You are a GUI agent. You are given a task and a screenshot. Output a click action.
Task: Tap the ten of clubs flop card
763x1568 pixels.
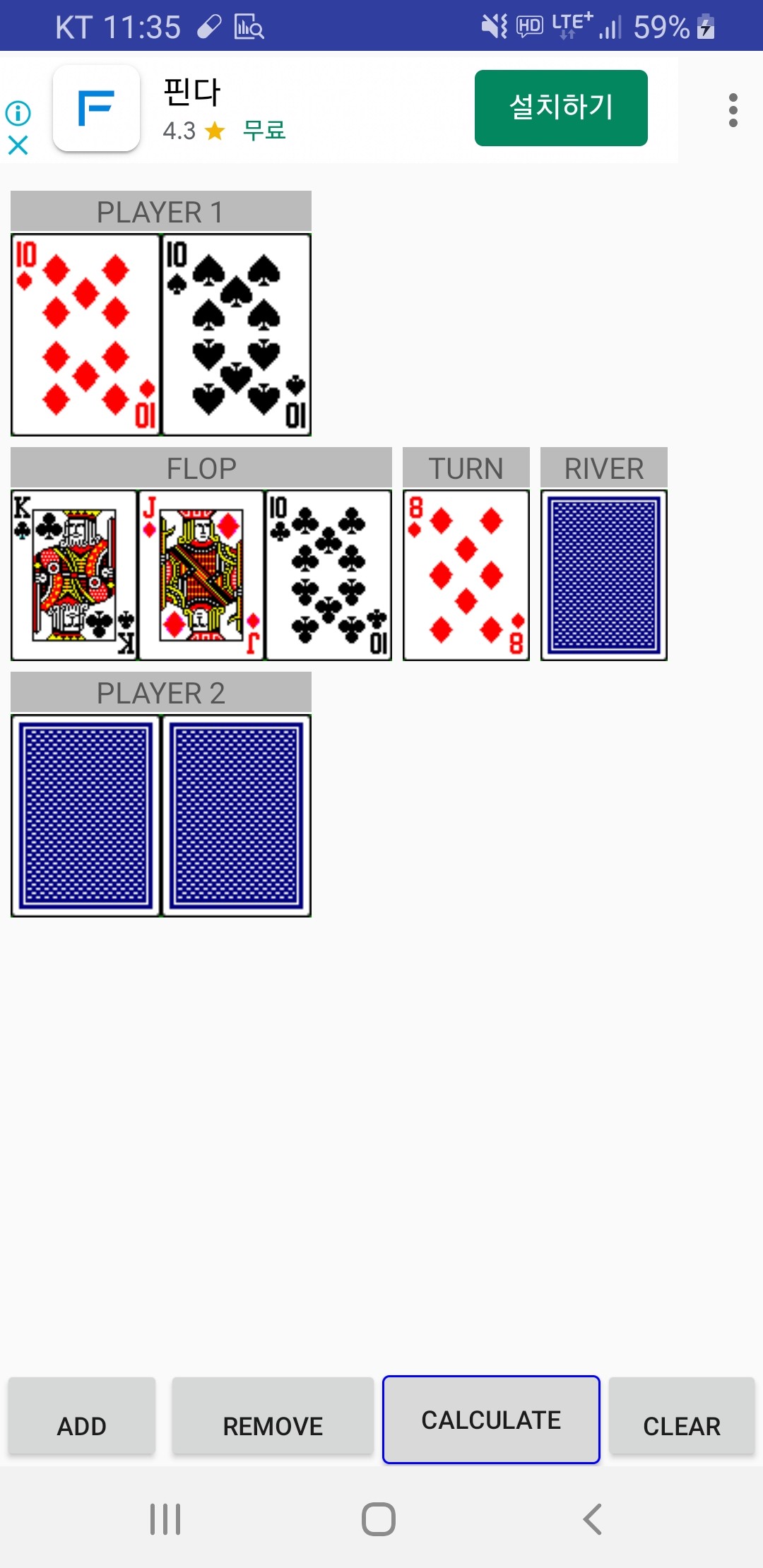(329, 576)
